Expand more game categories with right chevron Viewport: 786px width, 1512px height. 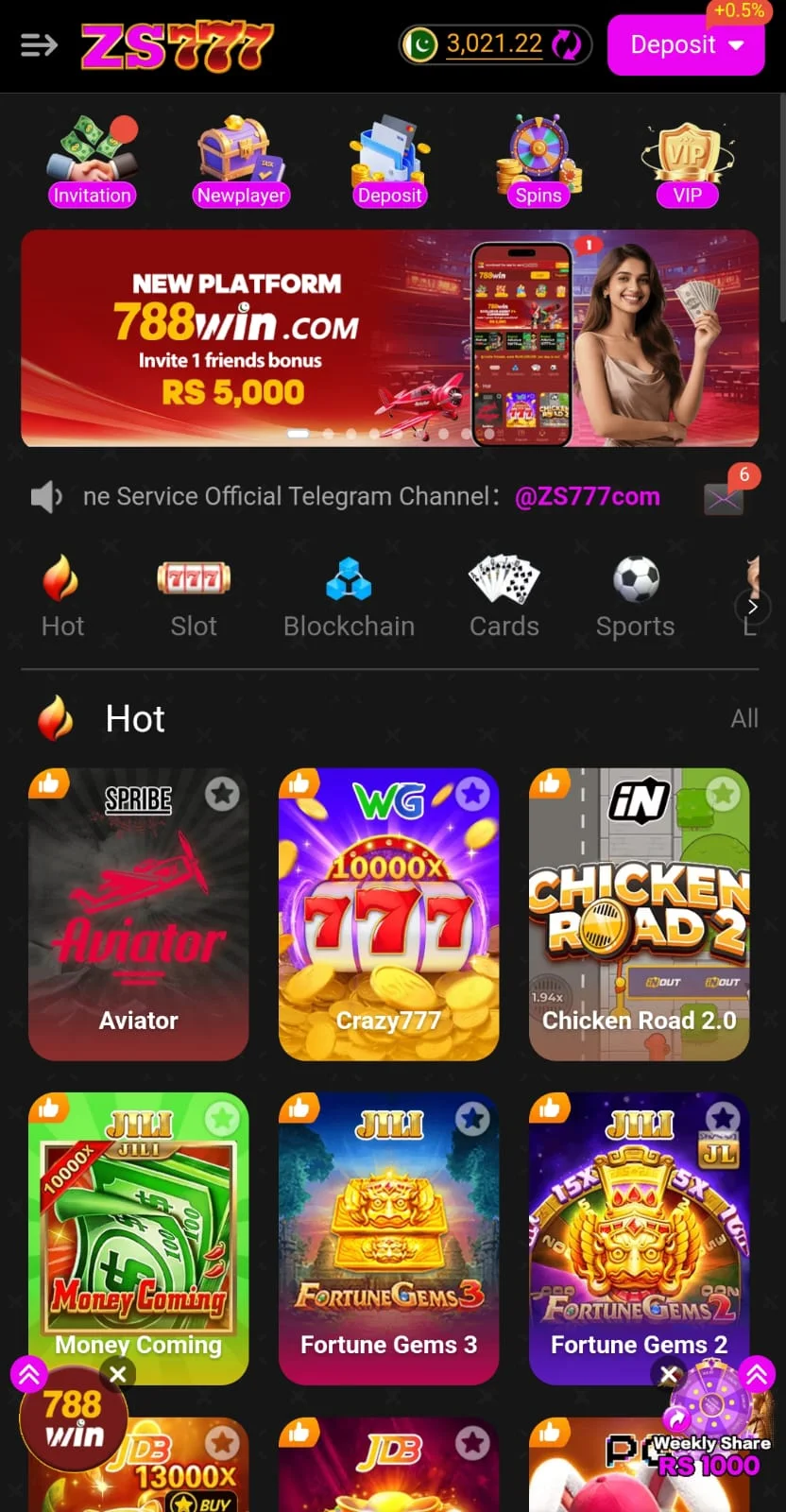tap(753, 606)
